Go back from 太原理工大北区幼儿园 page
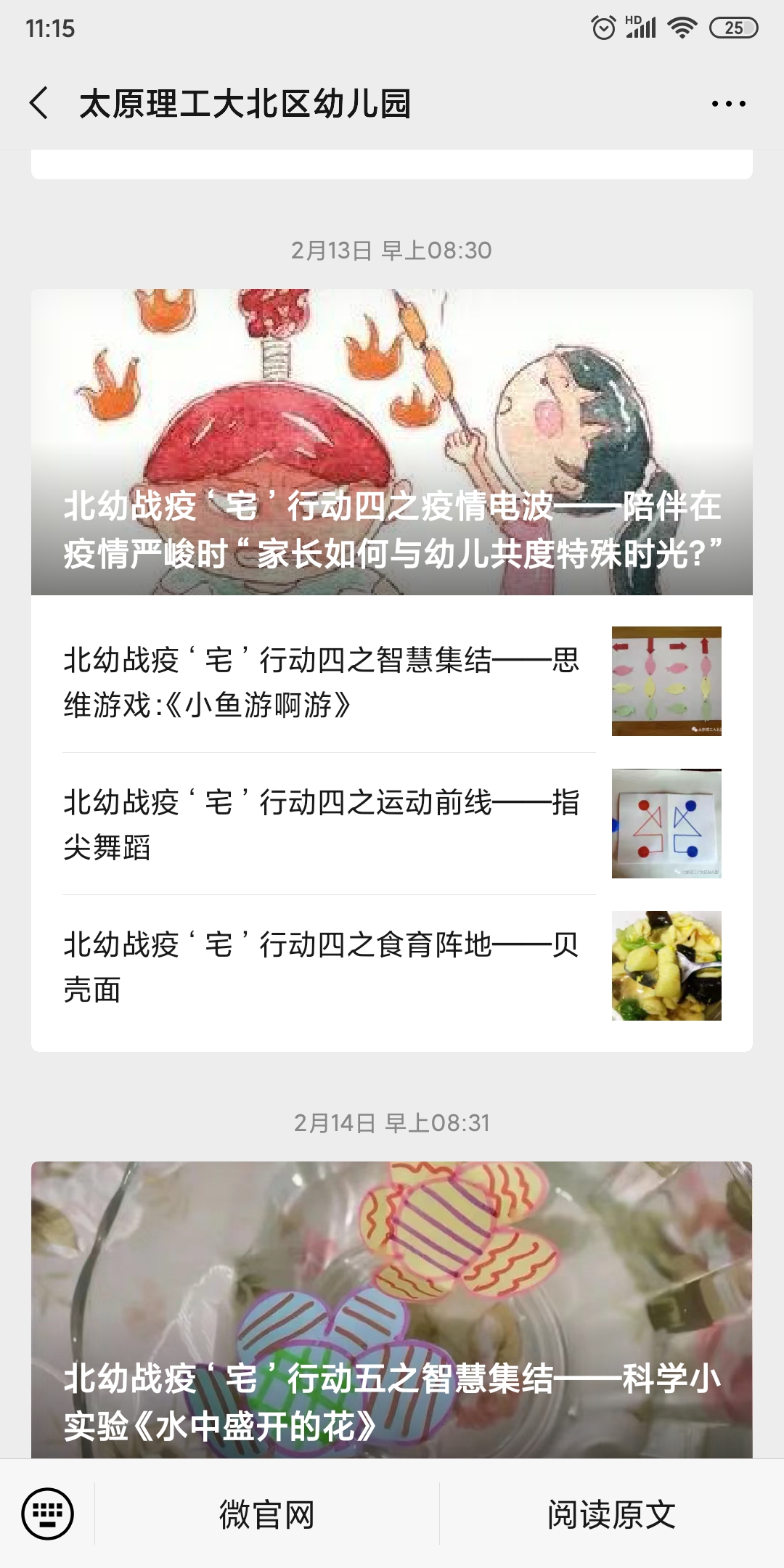Viewport: 784px width, 1568px height. coord(40,103)
